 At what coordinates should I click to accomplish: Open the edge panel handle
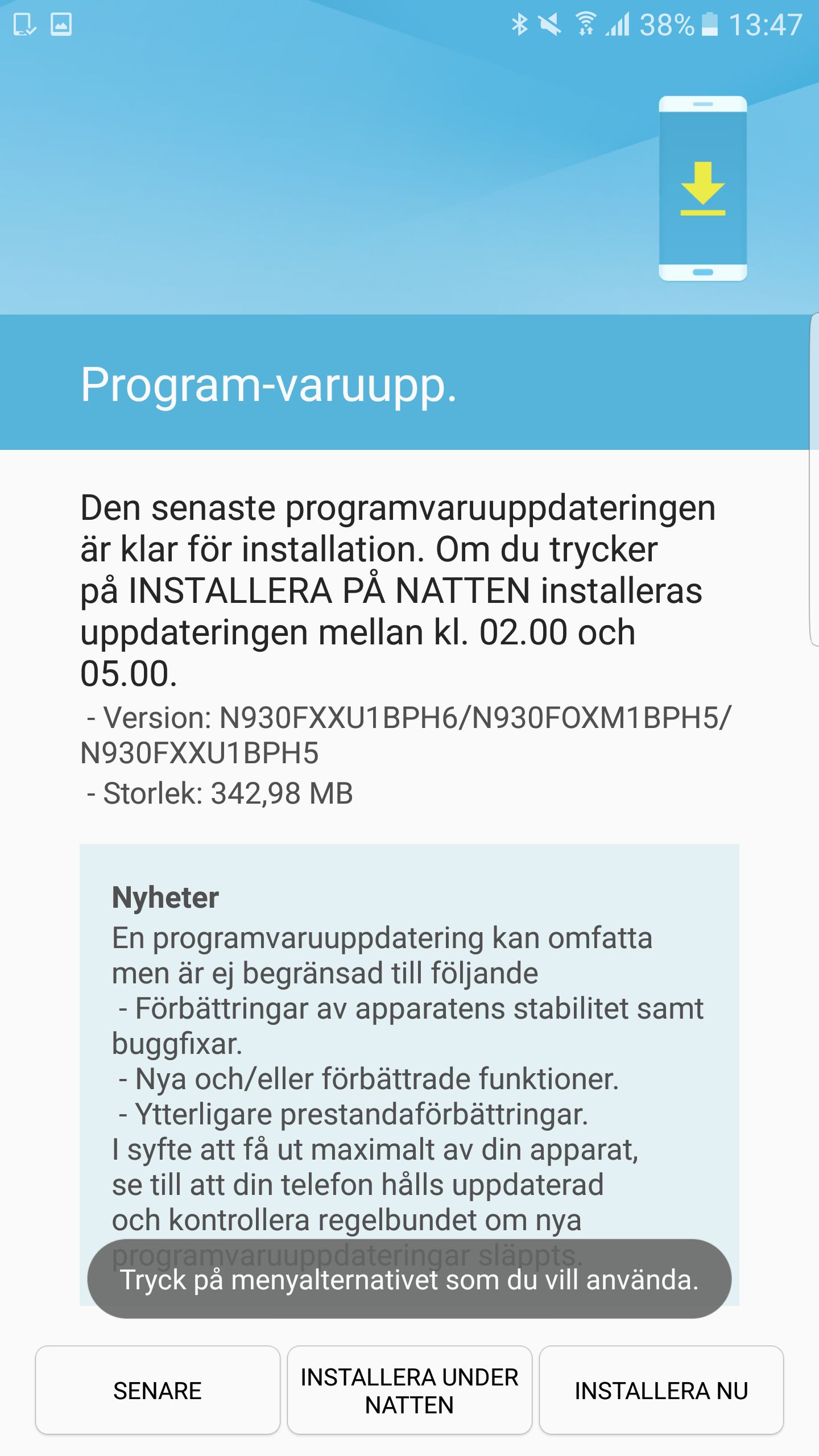(x=814, y=479)
